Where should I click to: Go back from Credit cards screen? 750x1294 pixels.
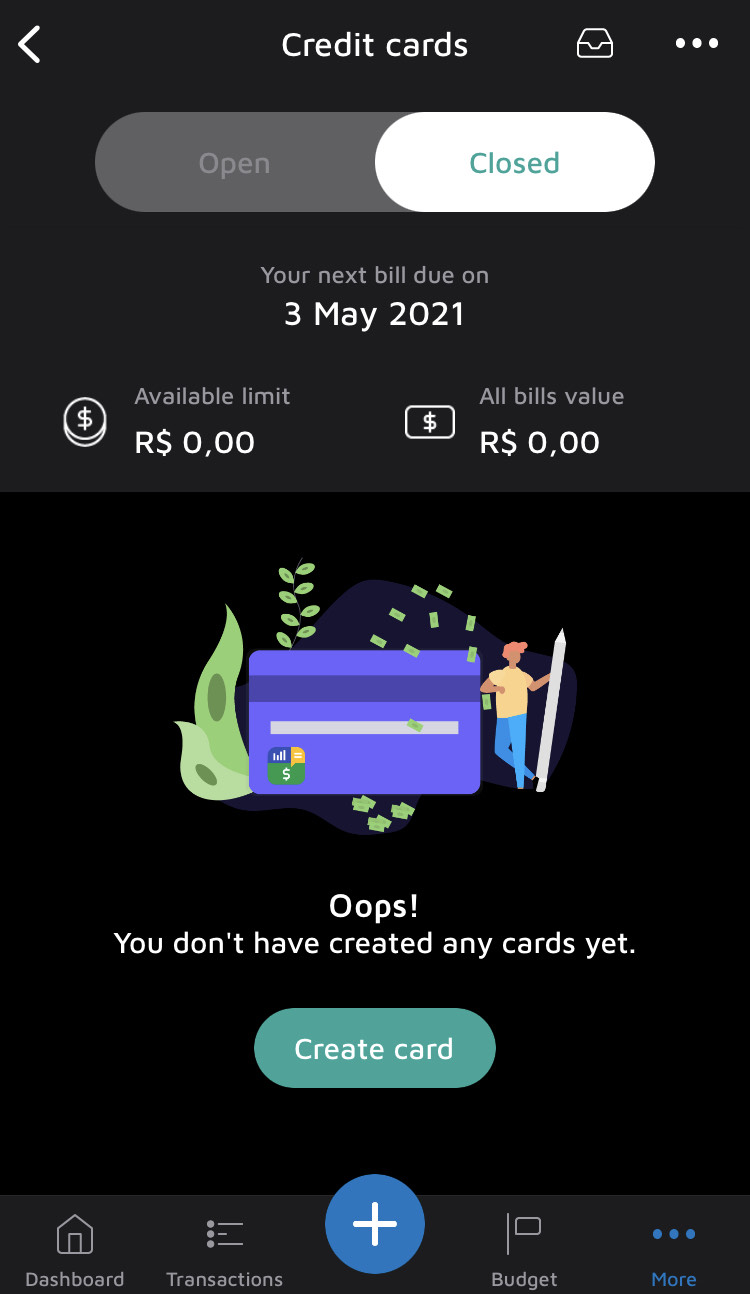pos(30,45)
